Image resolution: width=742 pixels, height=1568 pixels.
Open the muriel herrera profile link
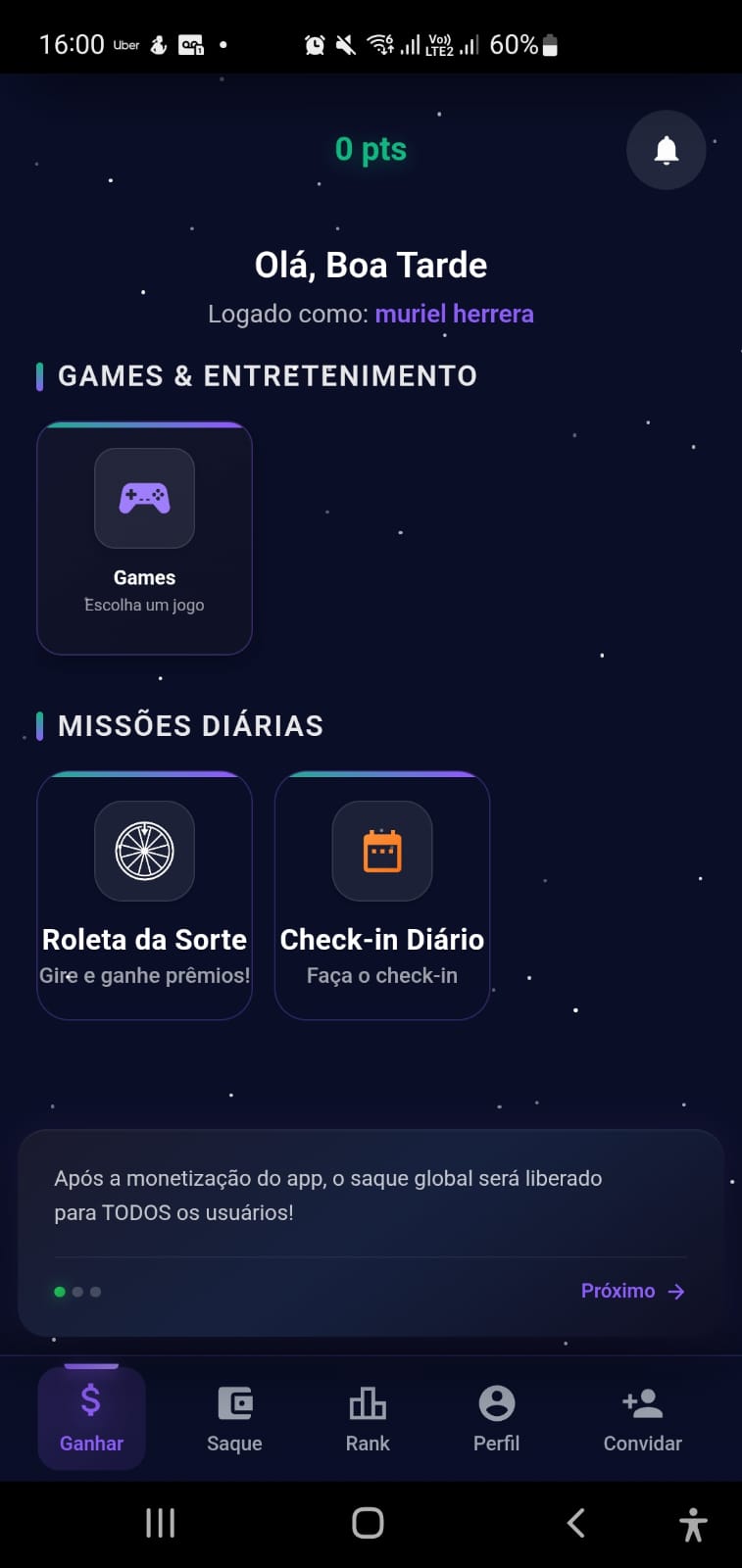pyautogui.click(x=455, y=314)
